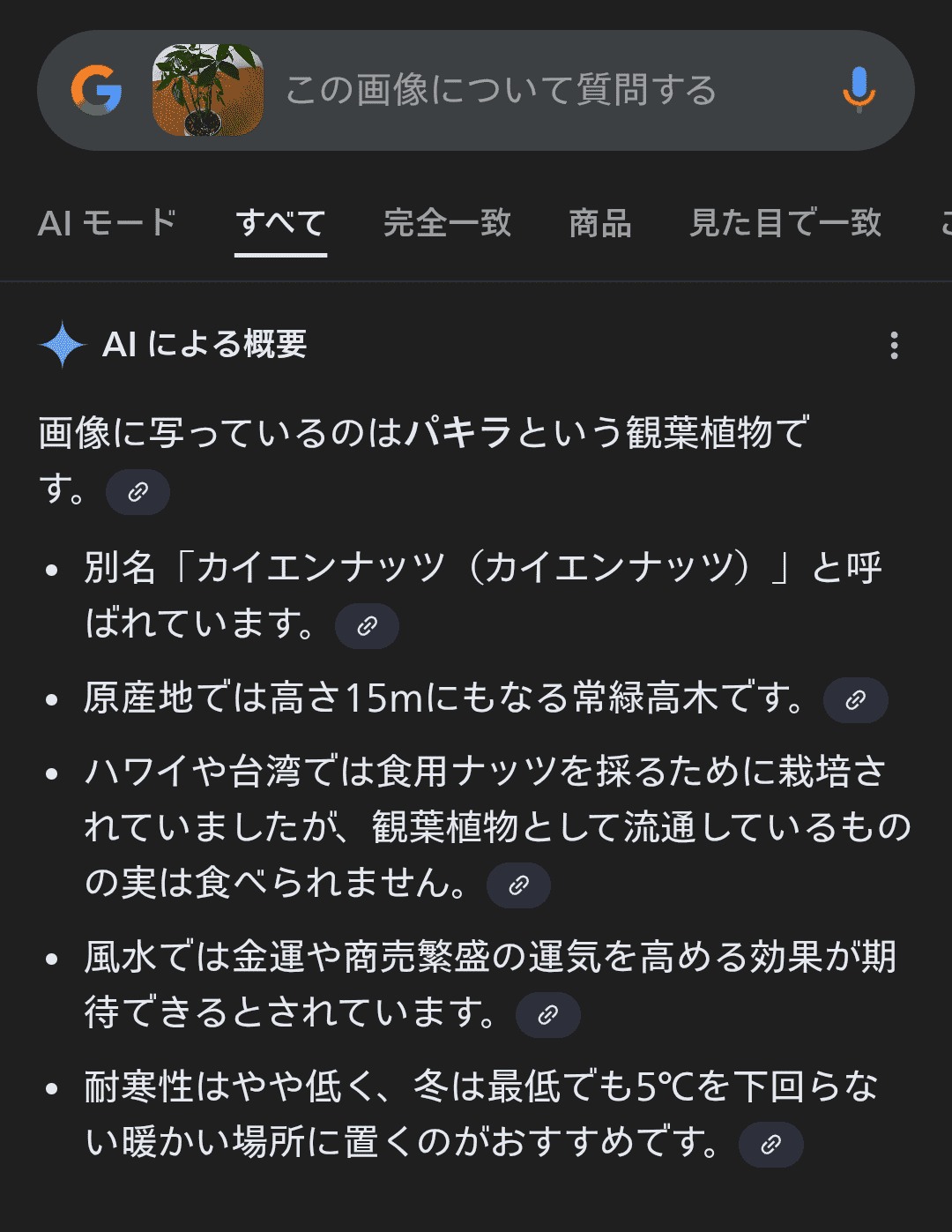This screenshot has height=1232, width=952.
Task: Tap the Google logo in the search bar
Action: click(96, 90)
